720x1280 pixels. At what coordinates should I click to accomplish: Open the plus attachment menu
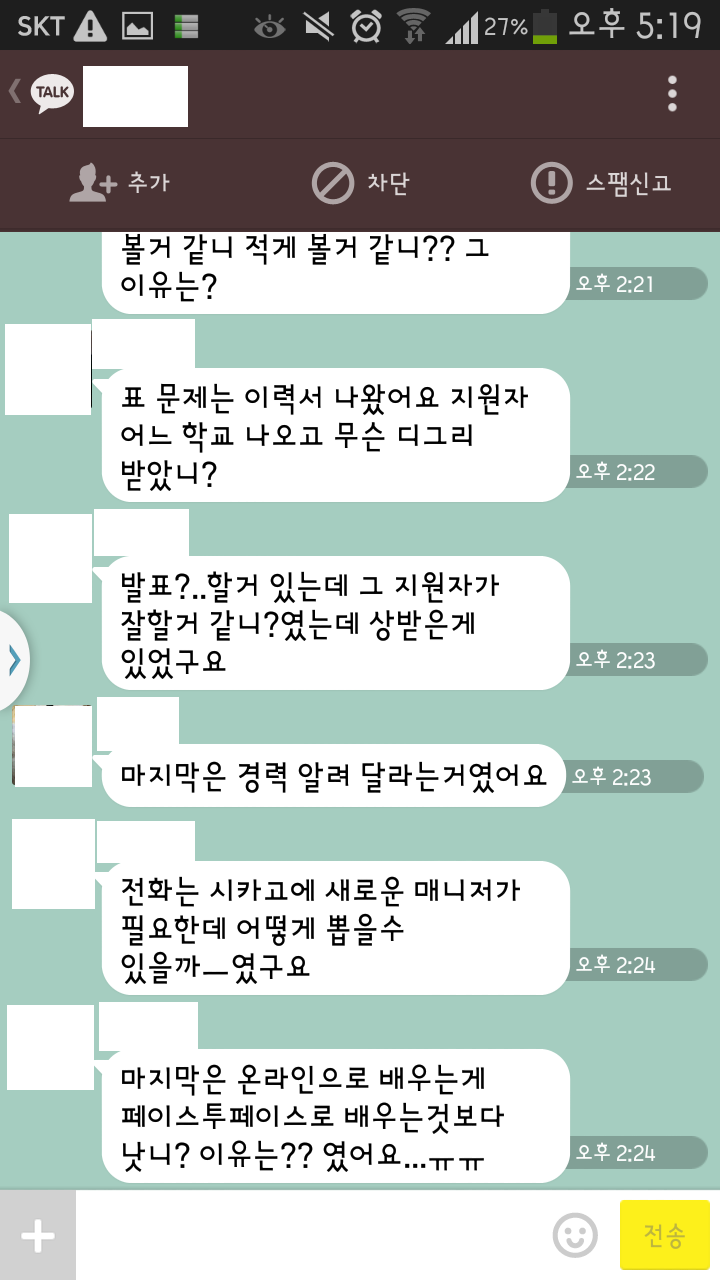[37, 1236]
